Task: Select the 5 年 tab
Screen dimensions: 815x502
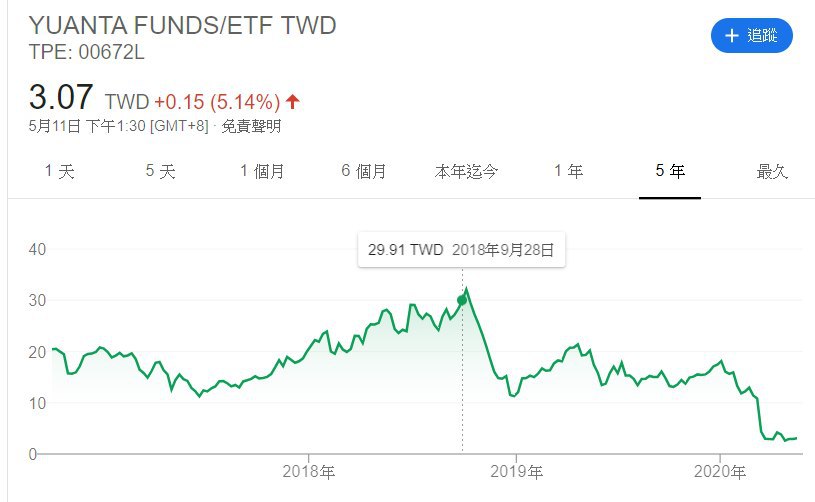Action: pyautogui.click(x=670, y=171)
